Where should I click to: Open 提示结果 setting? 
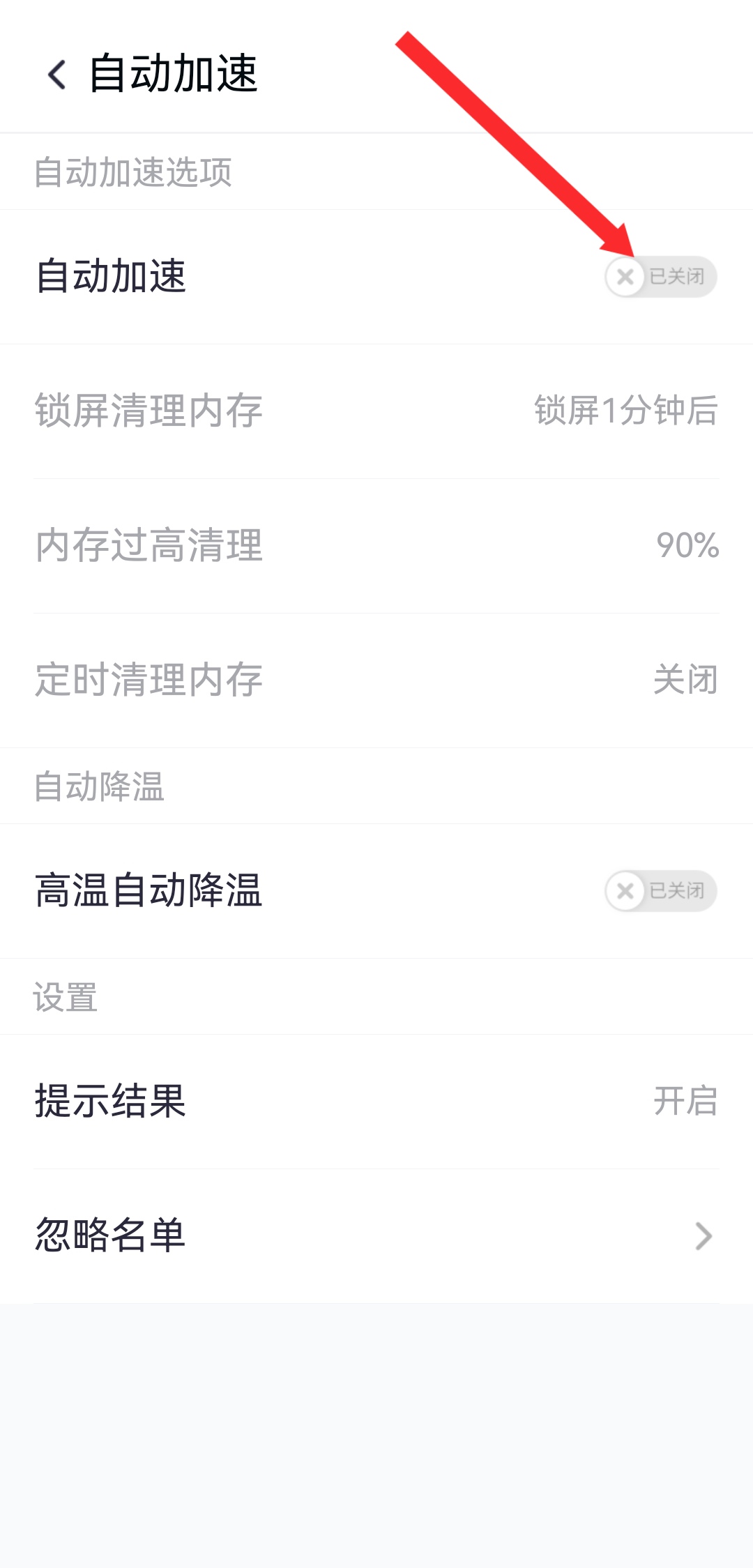tap(376, 1101)
